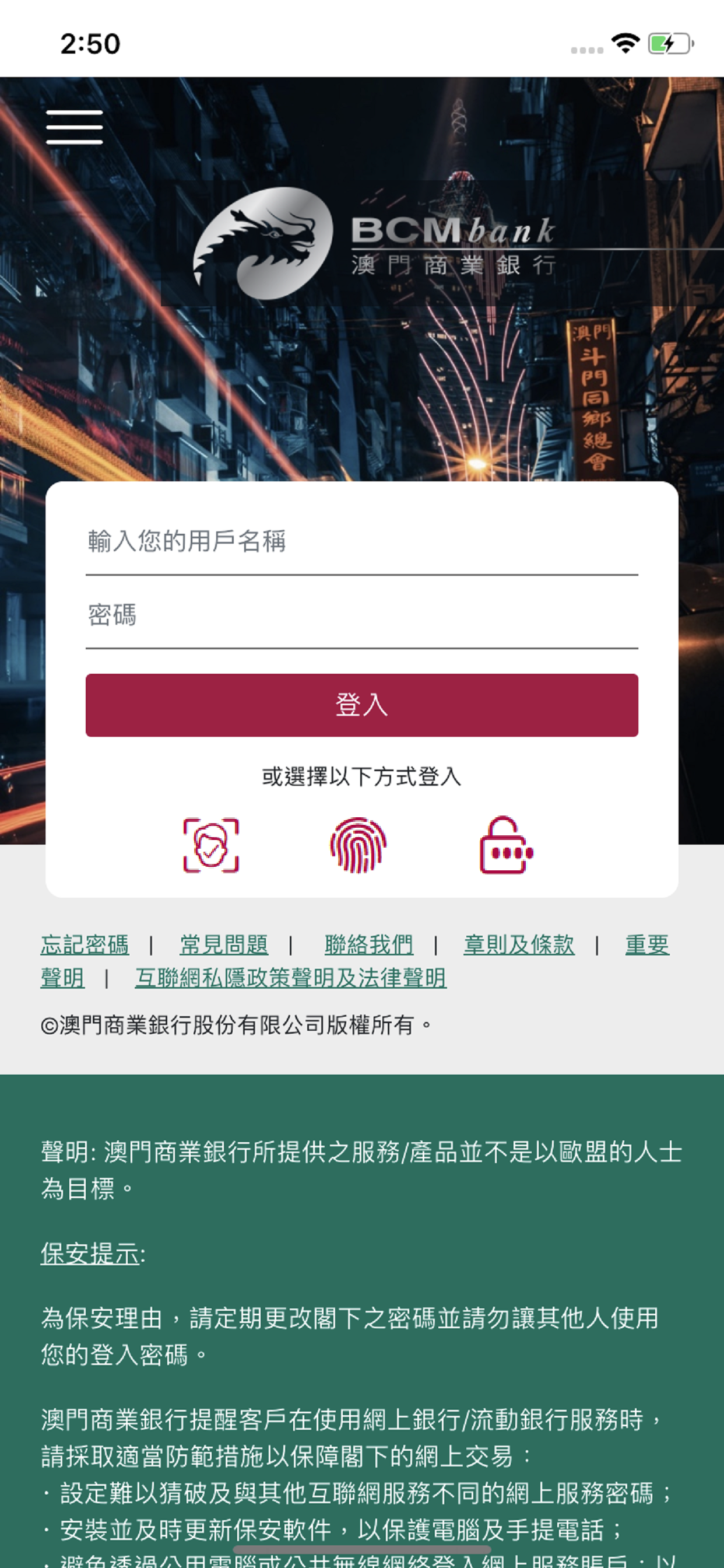Open the 常見問題 FAQ link
The image size is (724, 1568).
(224, 944)
